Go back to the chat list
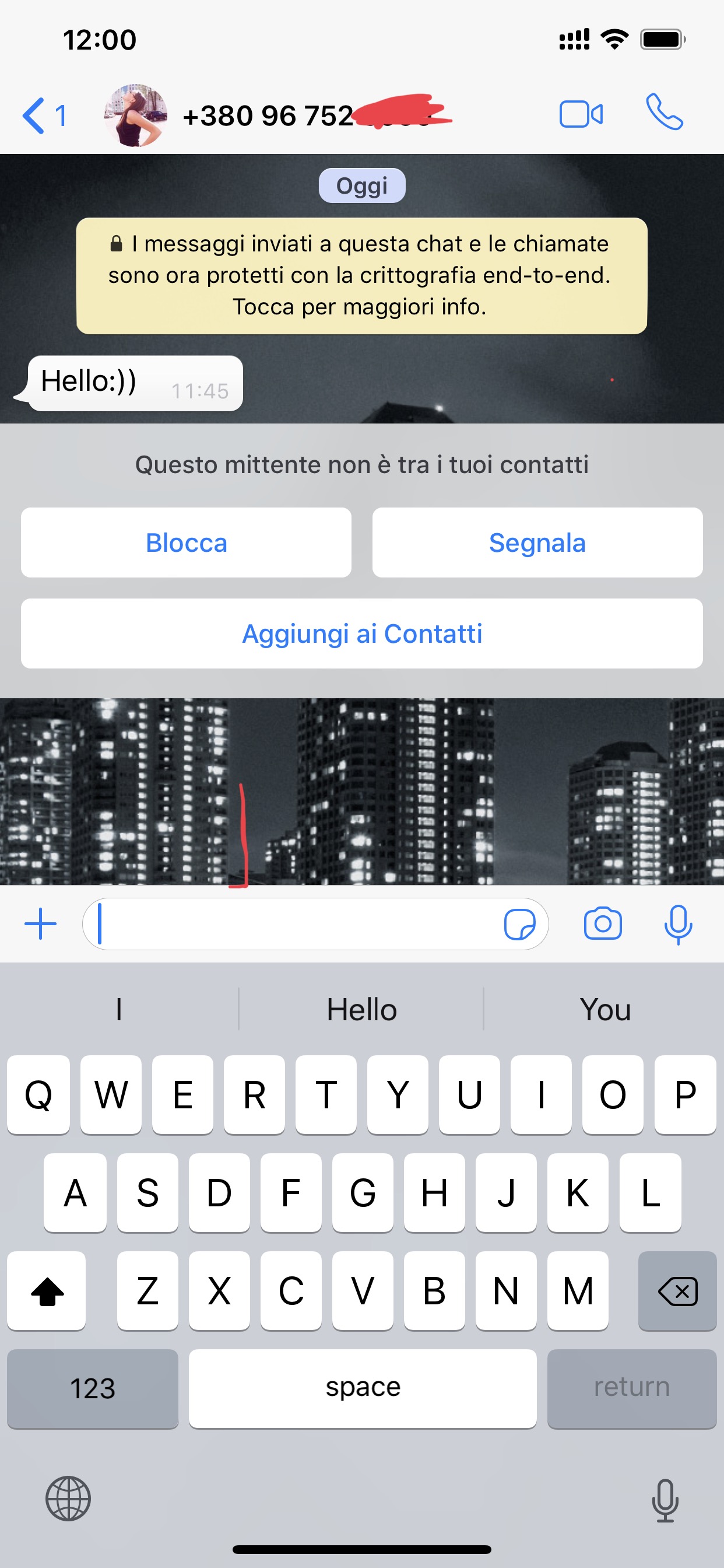The height and width of the screenshot is (1568, 724). click(43, 115)
